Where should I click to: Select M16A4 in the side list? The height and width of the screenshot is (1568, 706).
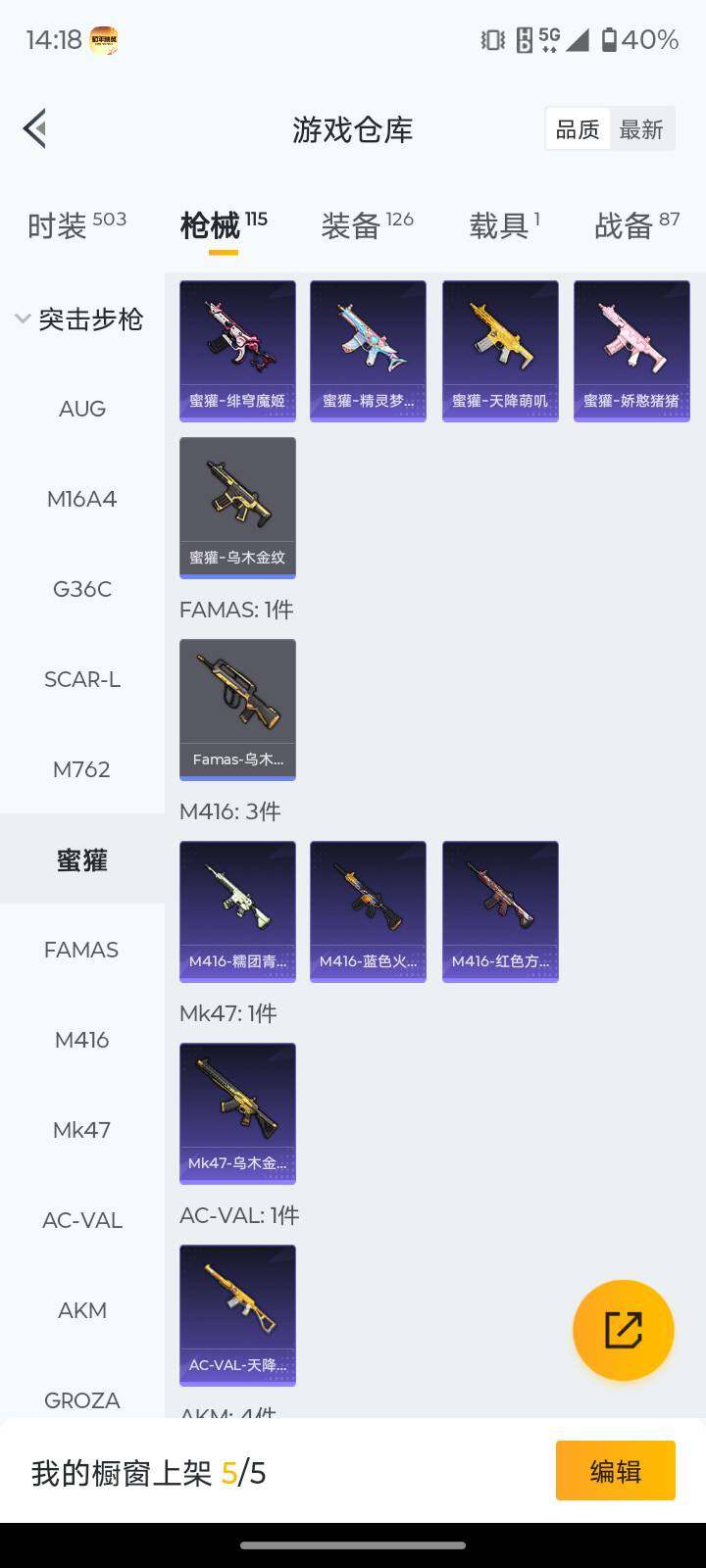tap(82, 499)
